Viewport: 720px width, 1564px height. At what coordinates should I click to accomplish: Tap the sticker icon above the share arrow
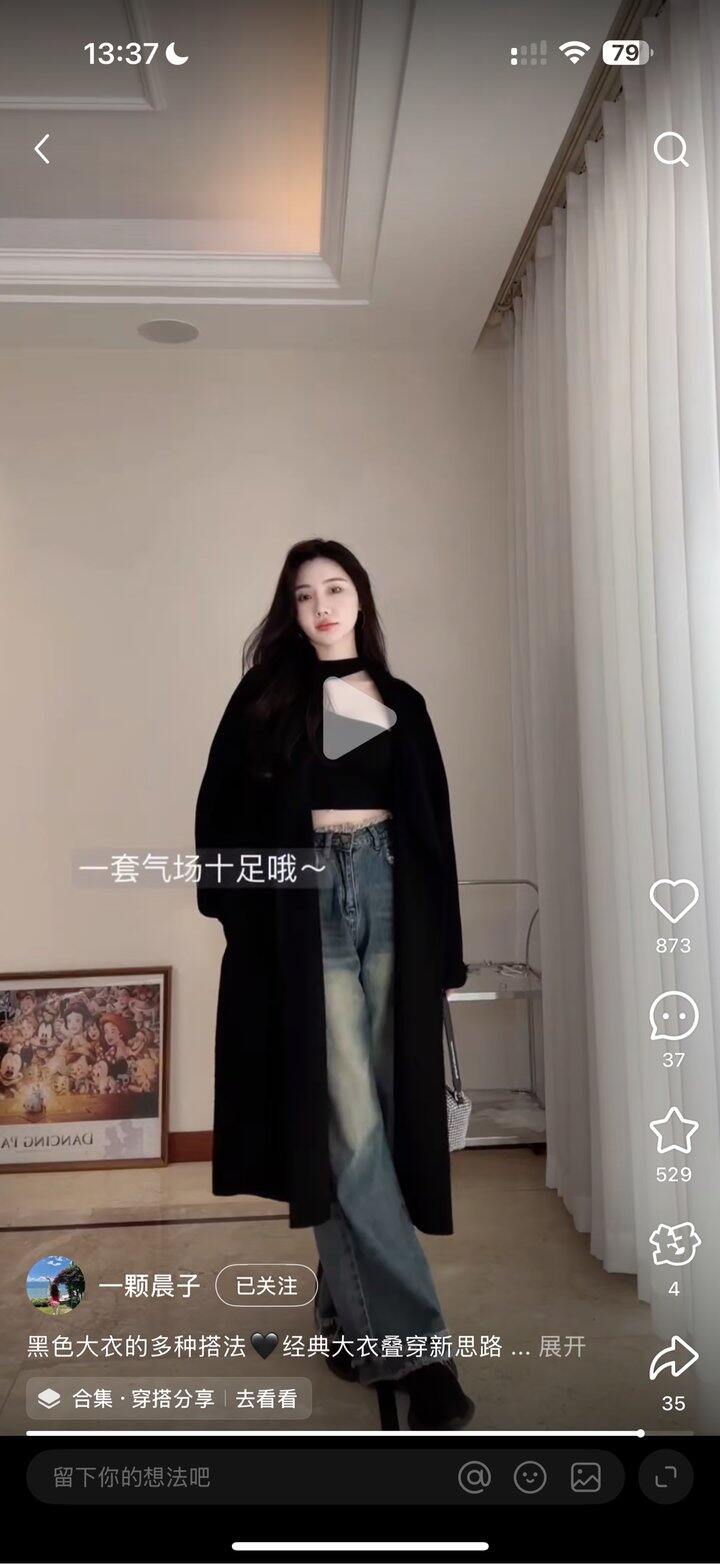673,1245
